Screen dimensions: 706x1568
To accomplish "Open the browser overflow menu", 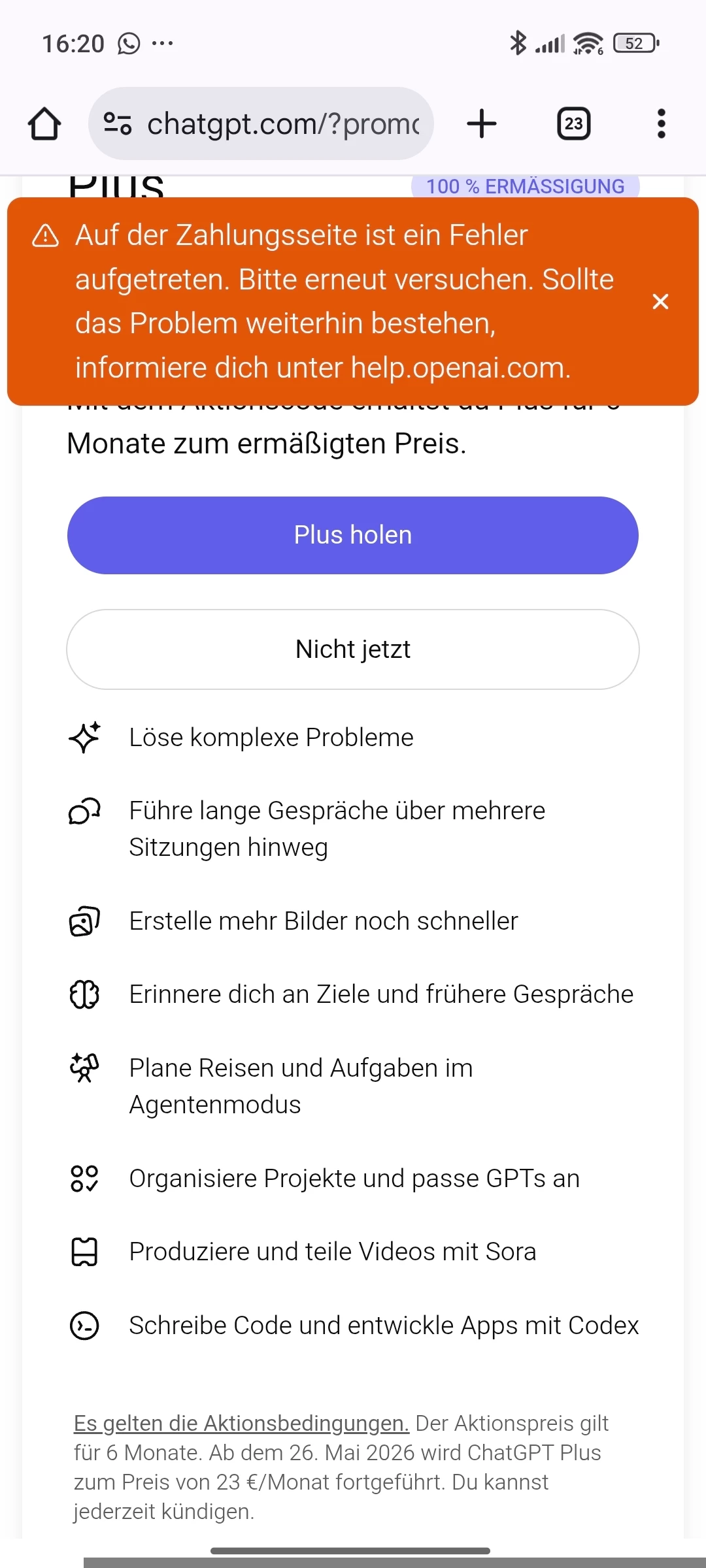I will tap(661, 123).
